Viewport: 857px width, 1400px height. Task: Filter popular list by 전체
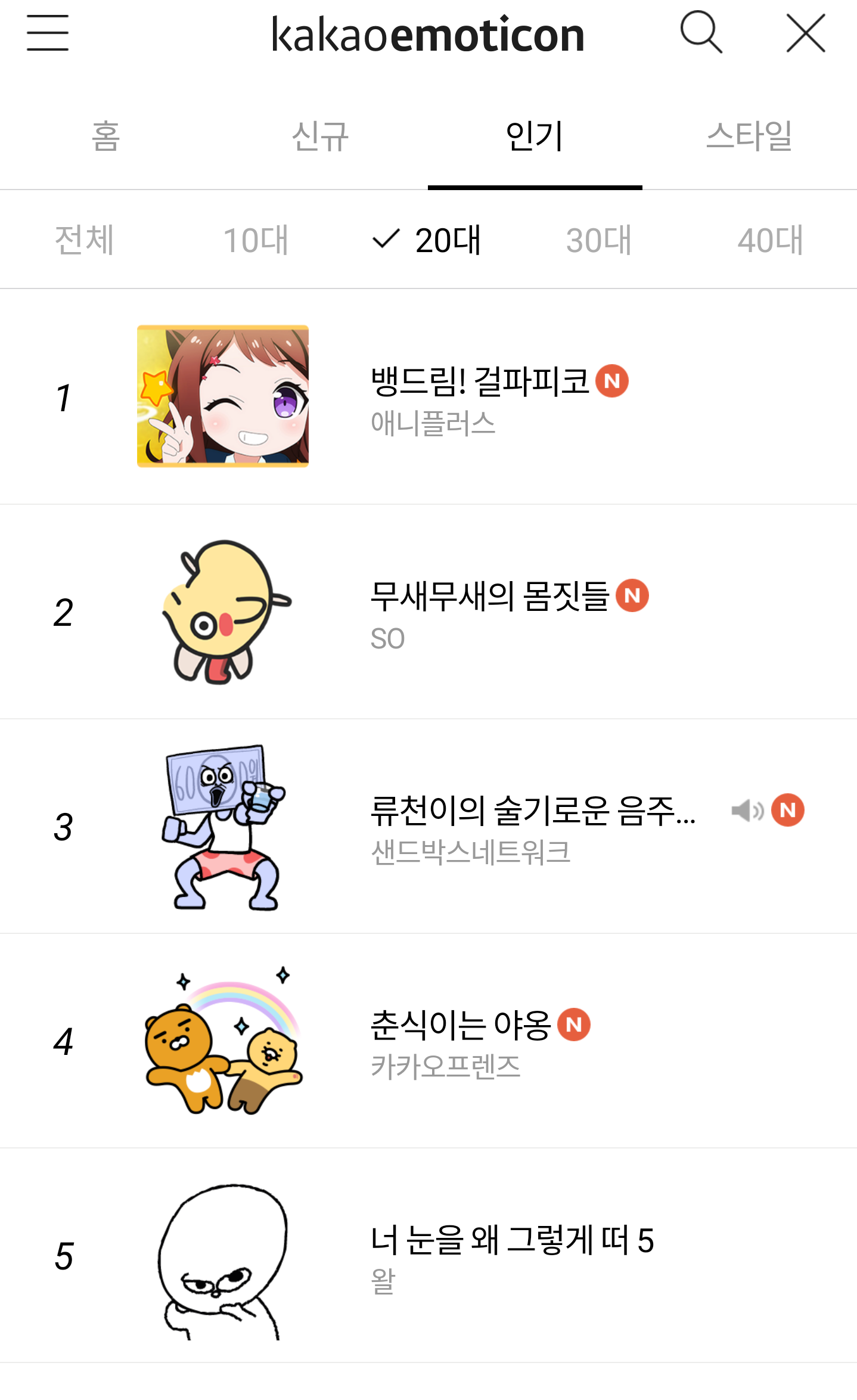pos(85,240)
